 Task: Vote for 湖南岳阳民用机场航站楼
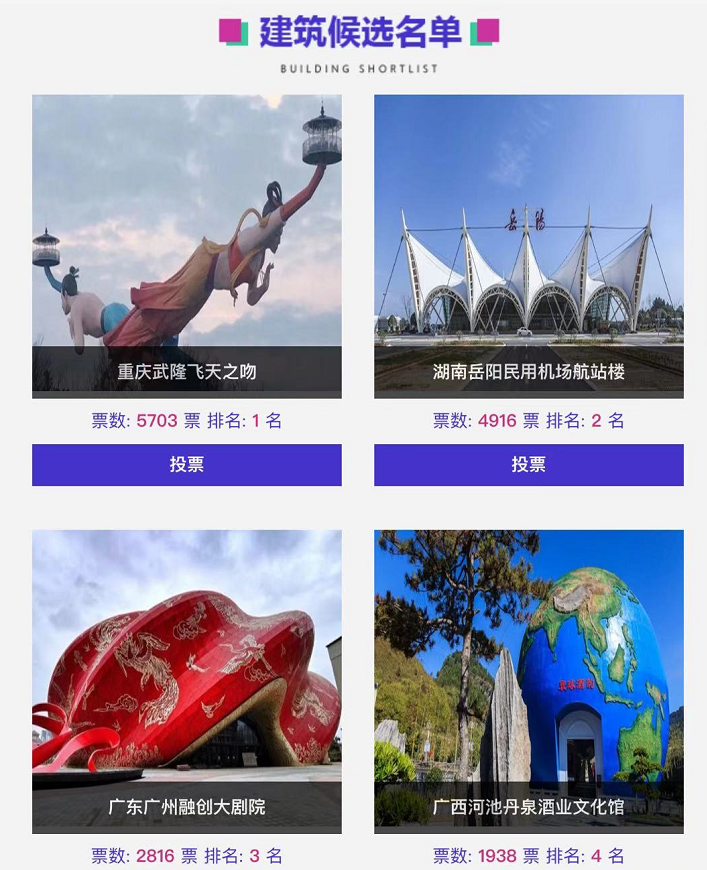[528, 465]
